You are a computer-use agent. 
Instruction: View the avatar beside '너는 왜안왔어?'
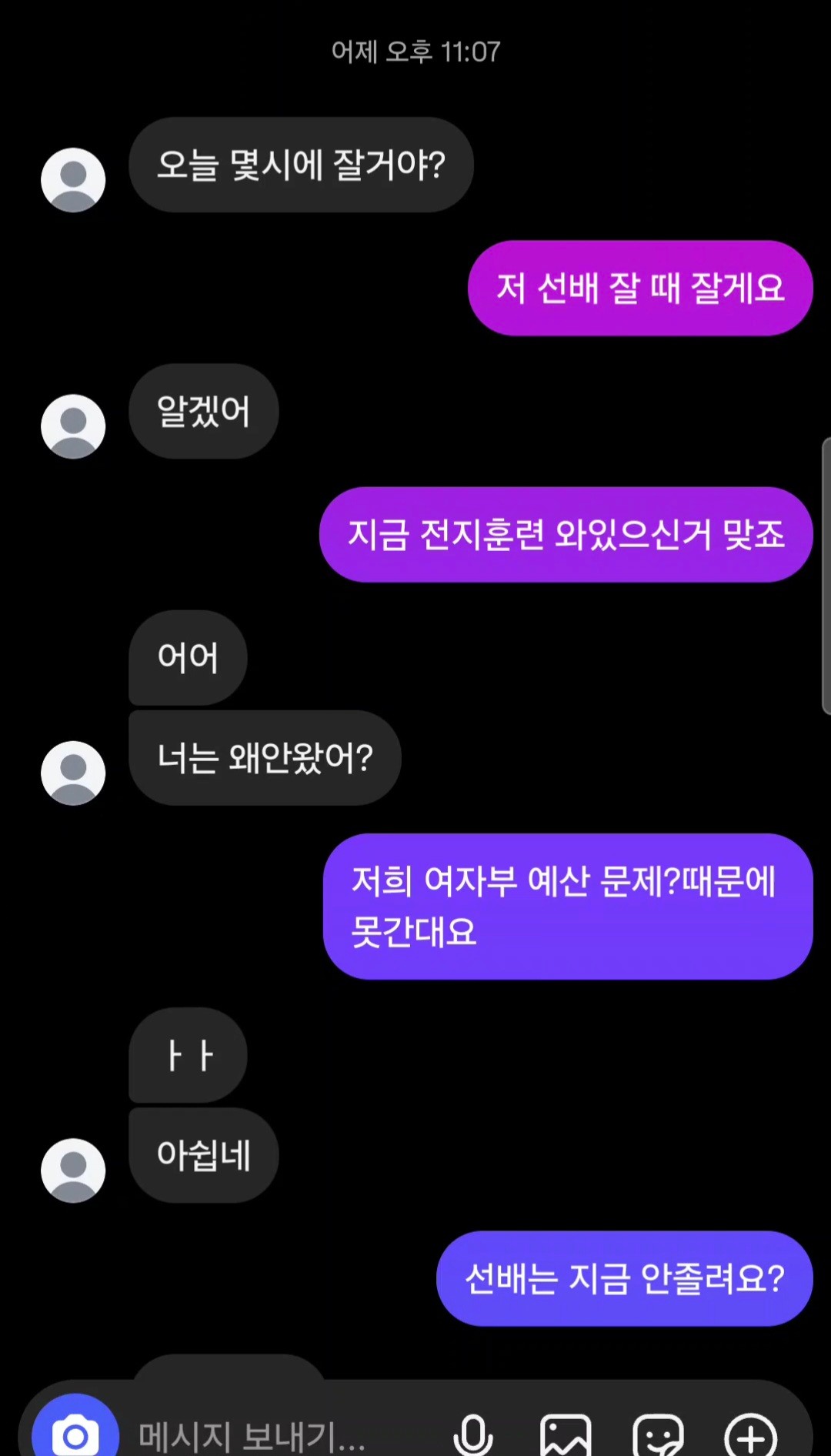coord(73,772)
